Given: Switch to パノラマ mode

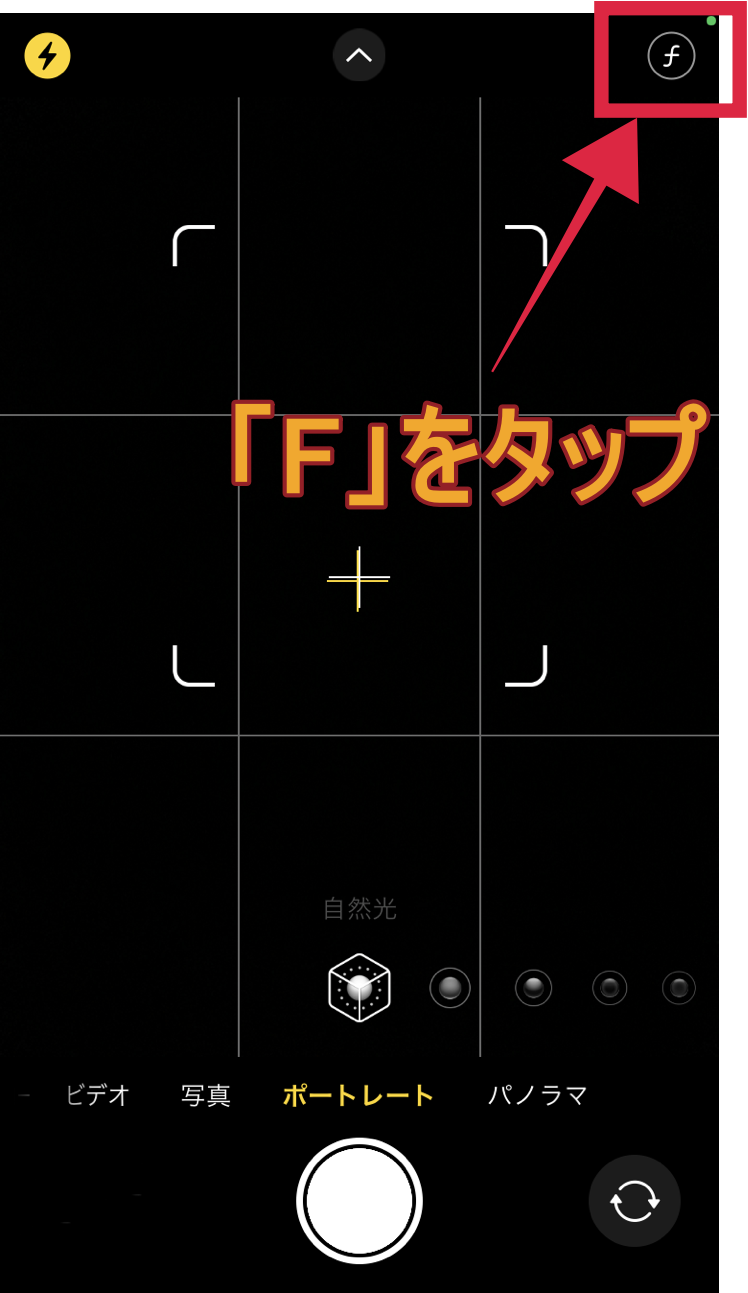Looking at the screenshot, I should point(537,1095).
